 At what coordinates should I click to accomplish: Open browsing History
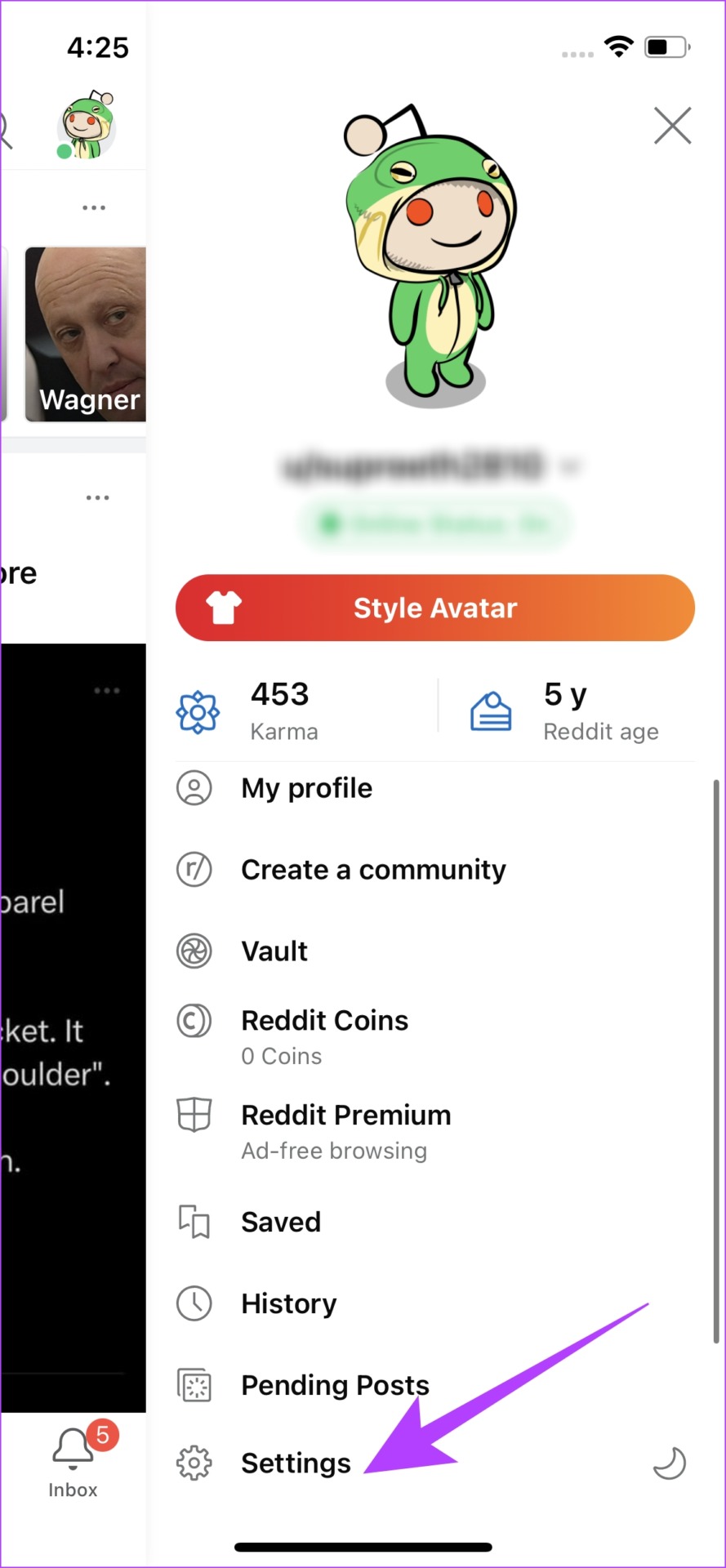coord(435,1303)
